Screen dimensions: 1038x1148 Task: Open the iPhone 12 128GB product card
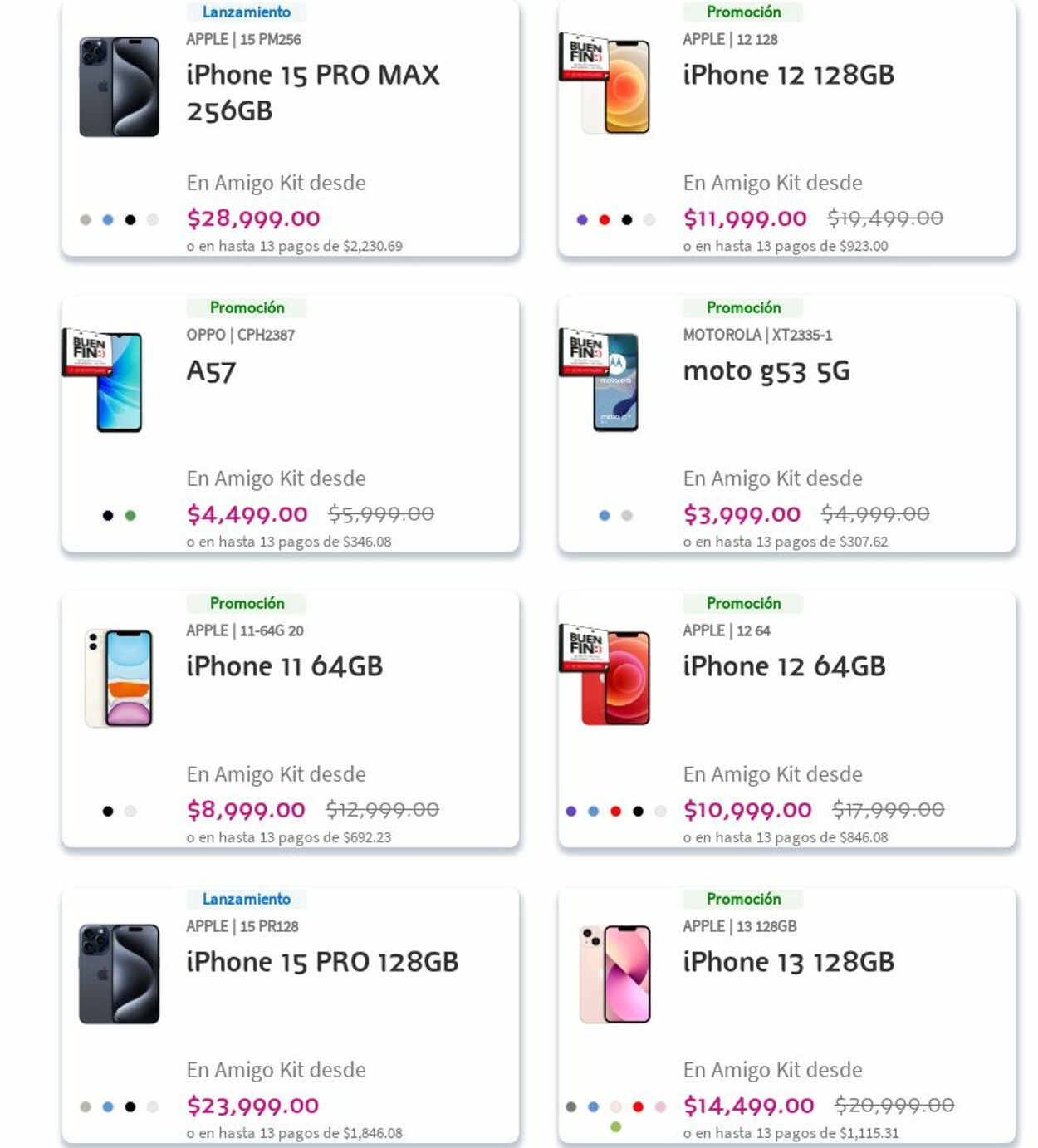click(788, 75)
